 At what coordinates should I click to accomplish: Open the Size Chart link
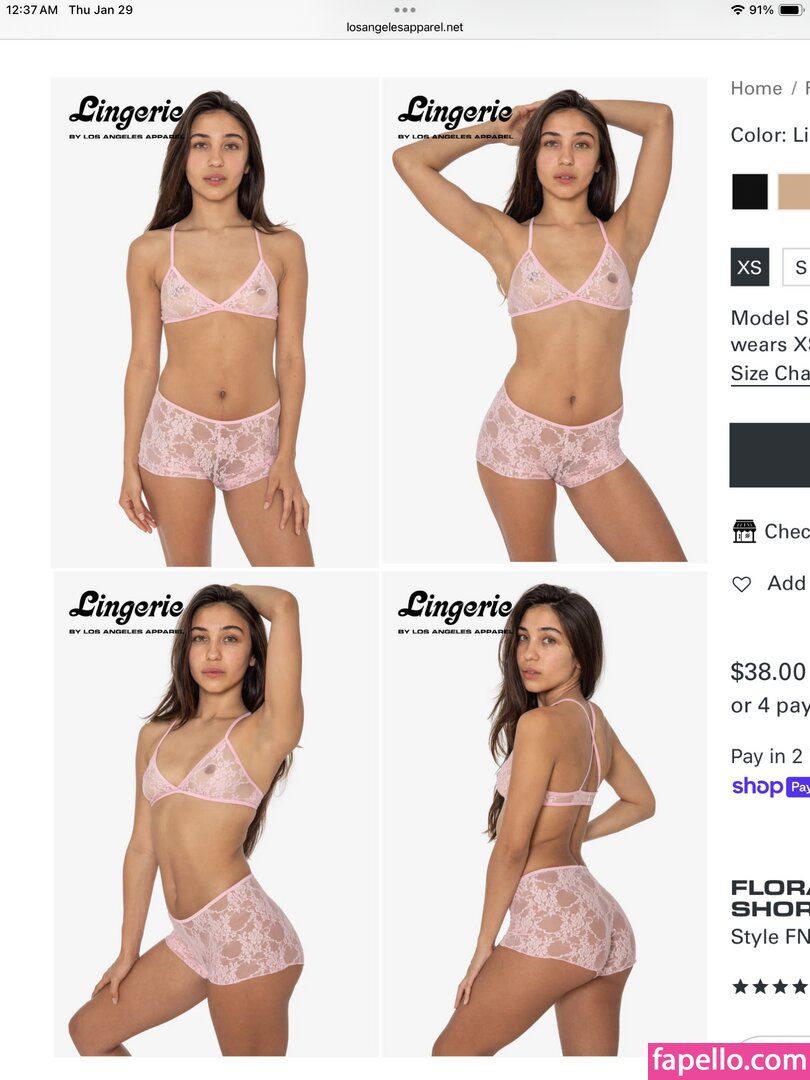pos(770,373)
